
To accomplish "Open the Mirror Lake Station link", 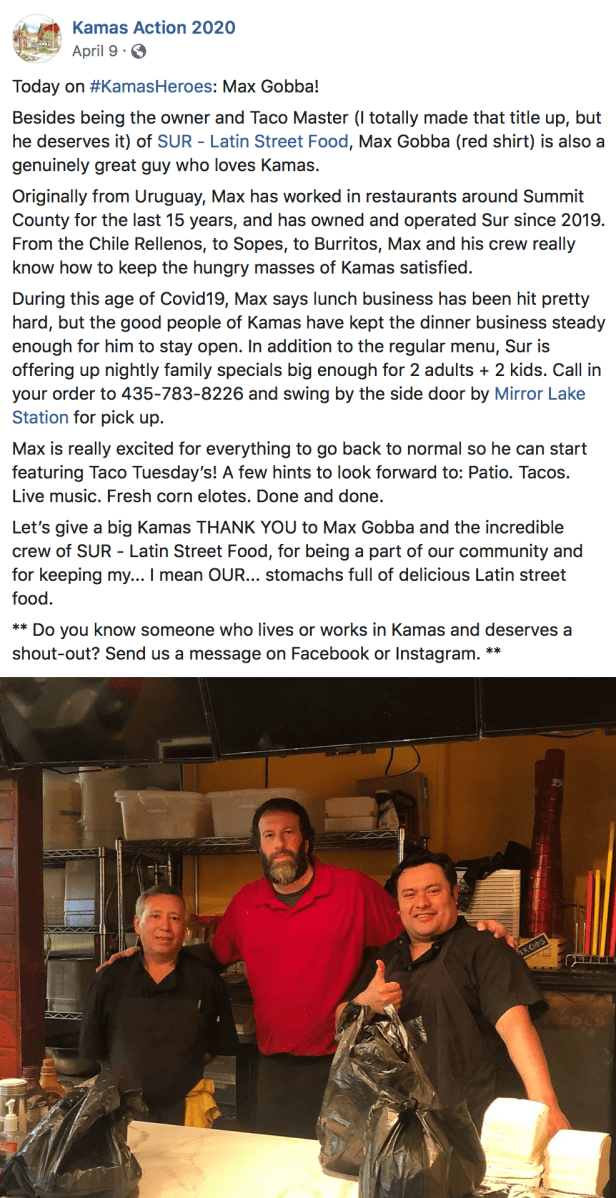I will tap(540, 394).
